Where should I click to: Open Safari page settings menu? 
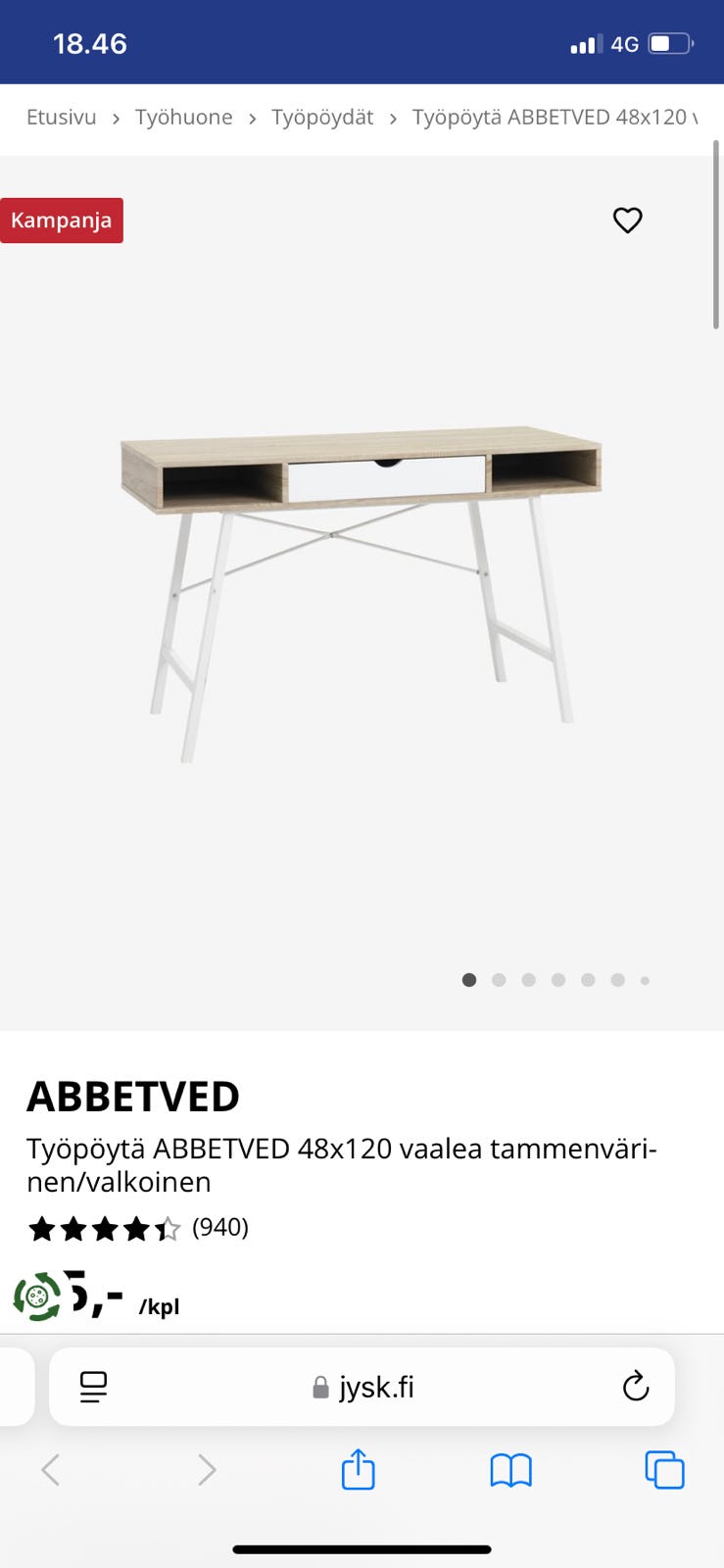93,1386
